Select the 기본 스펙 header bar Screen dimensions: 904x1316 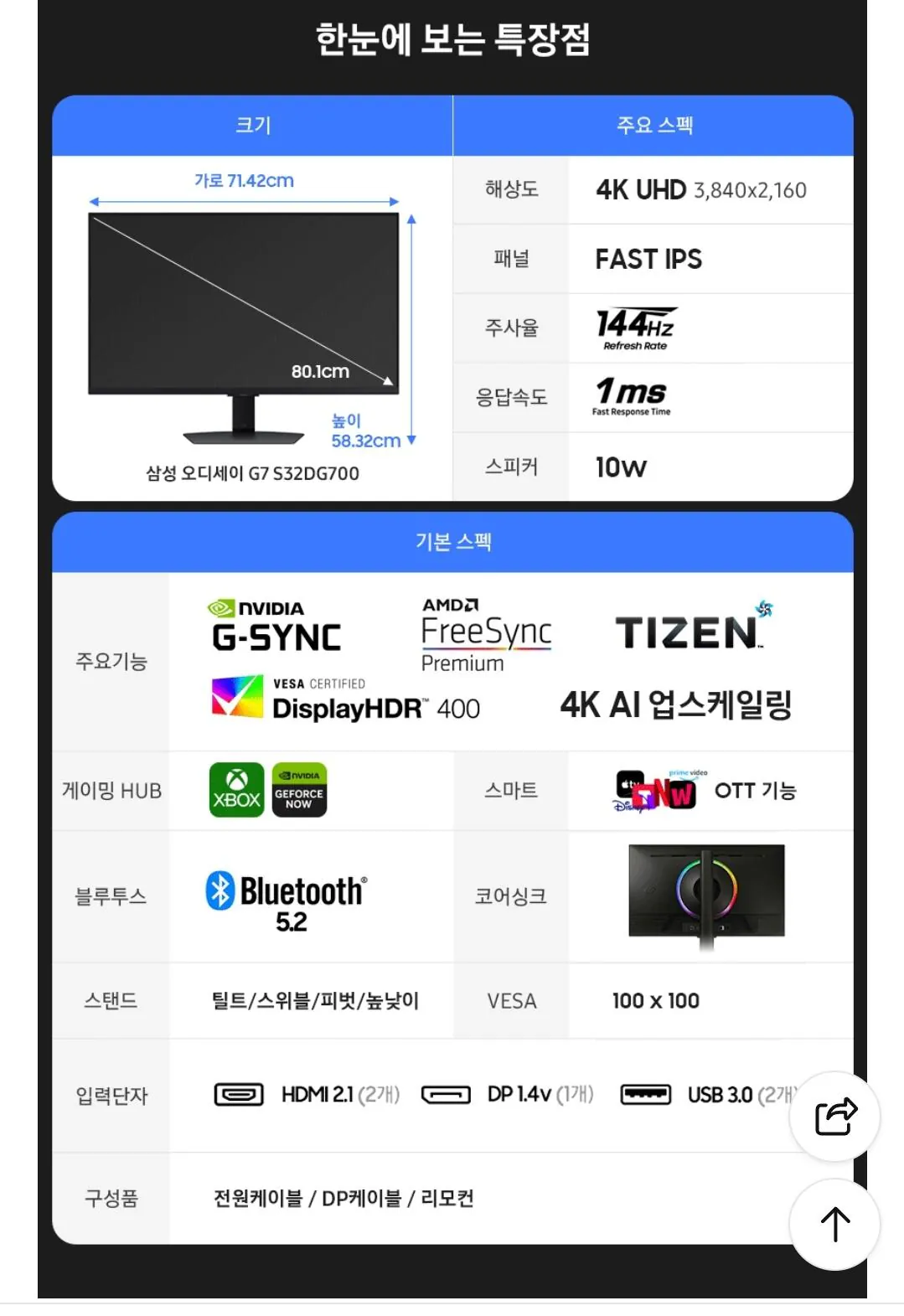coord(452,542)
